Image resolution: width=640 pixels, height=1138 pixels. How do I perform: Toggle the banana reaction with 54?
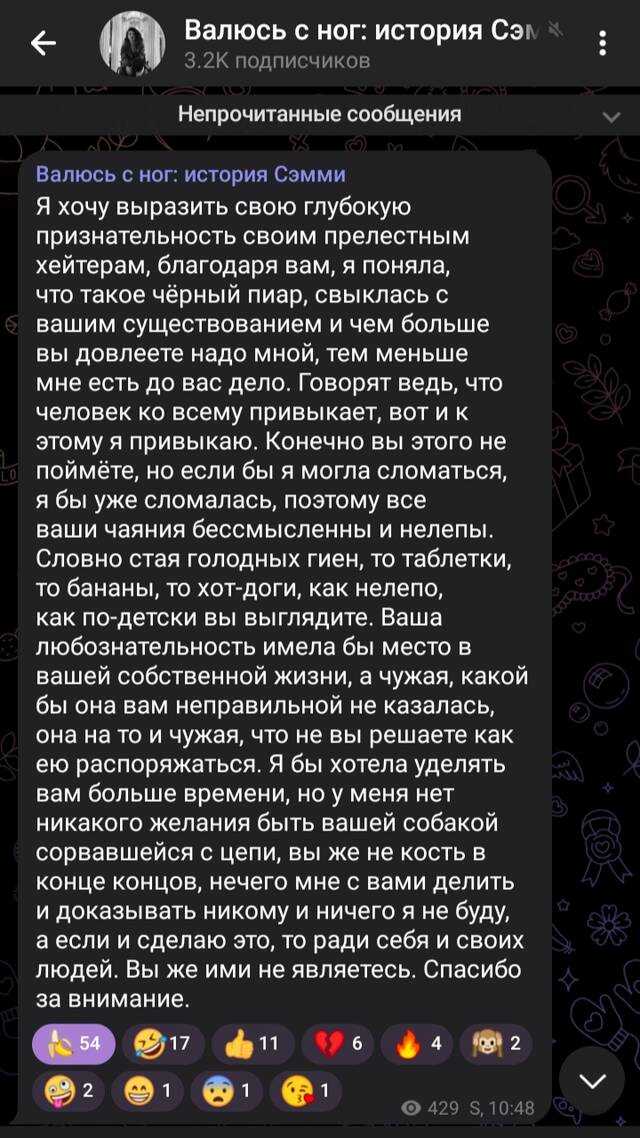point(74,1044)
